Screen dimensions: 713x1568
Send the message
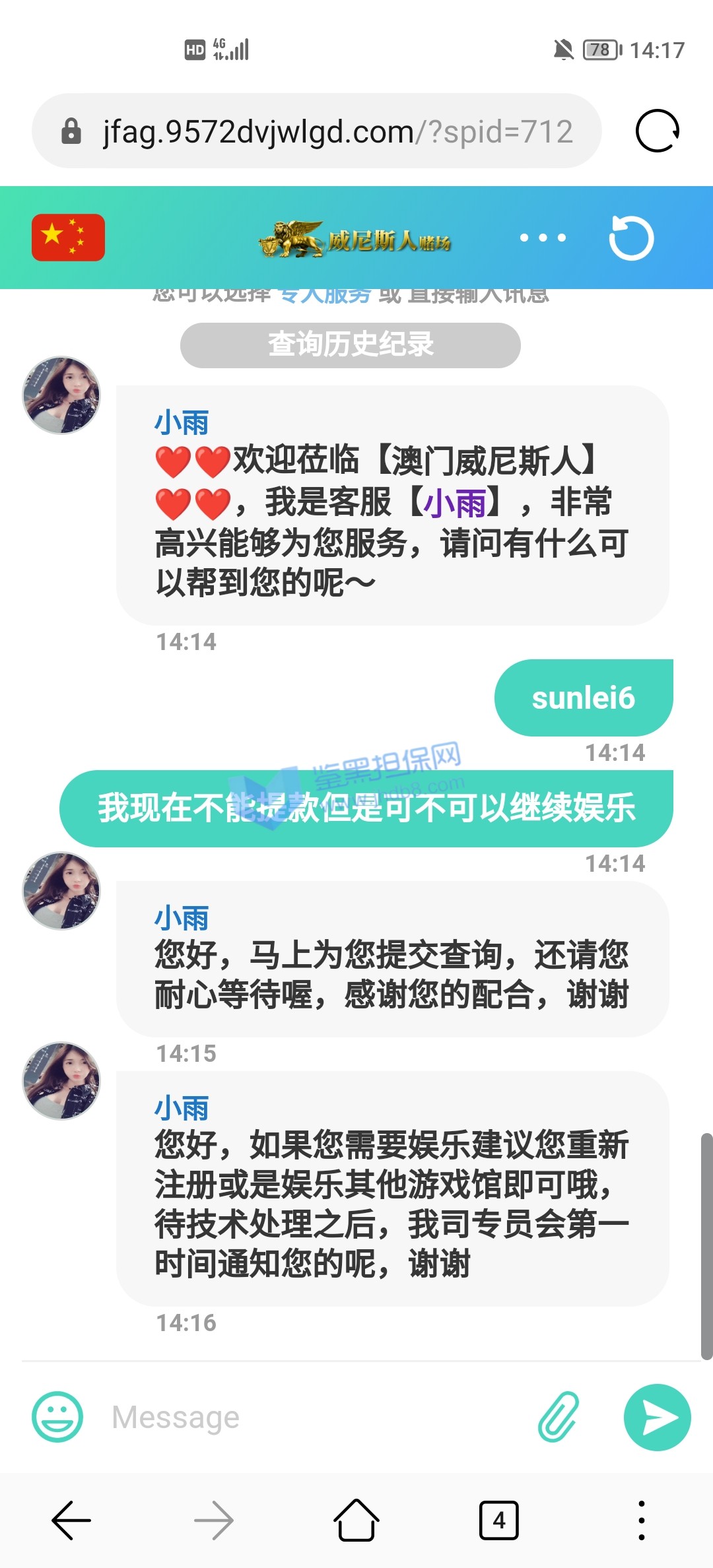tap(657, 1417)
